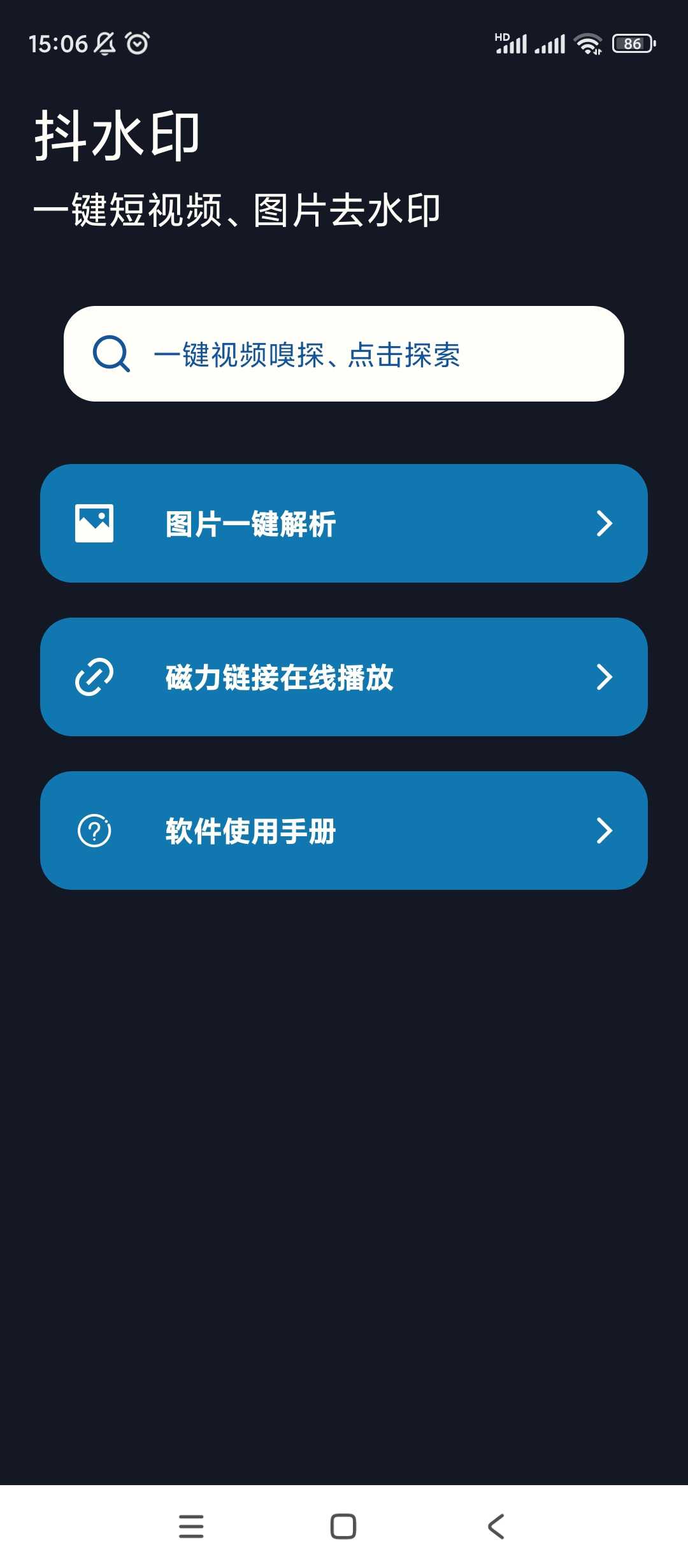Open recent apps from the navigation bar
The height and width of the screenshot is (1568, 688).
click(x=191, y=1527)
